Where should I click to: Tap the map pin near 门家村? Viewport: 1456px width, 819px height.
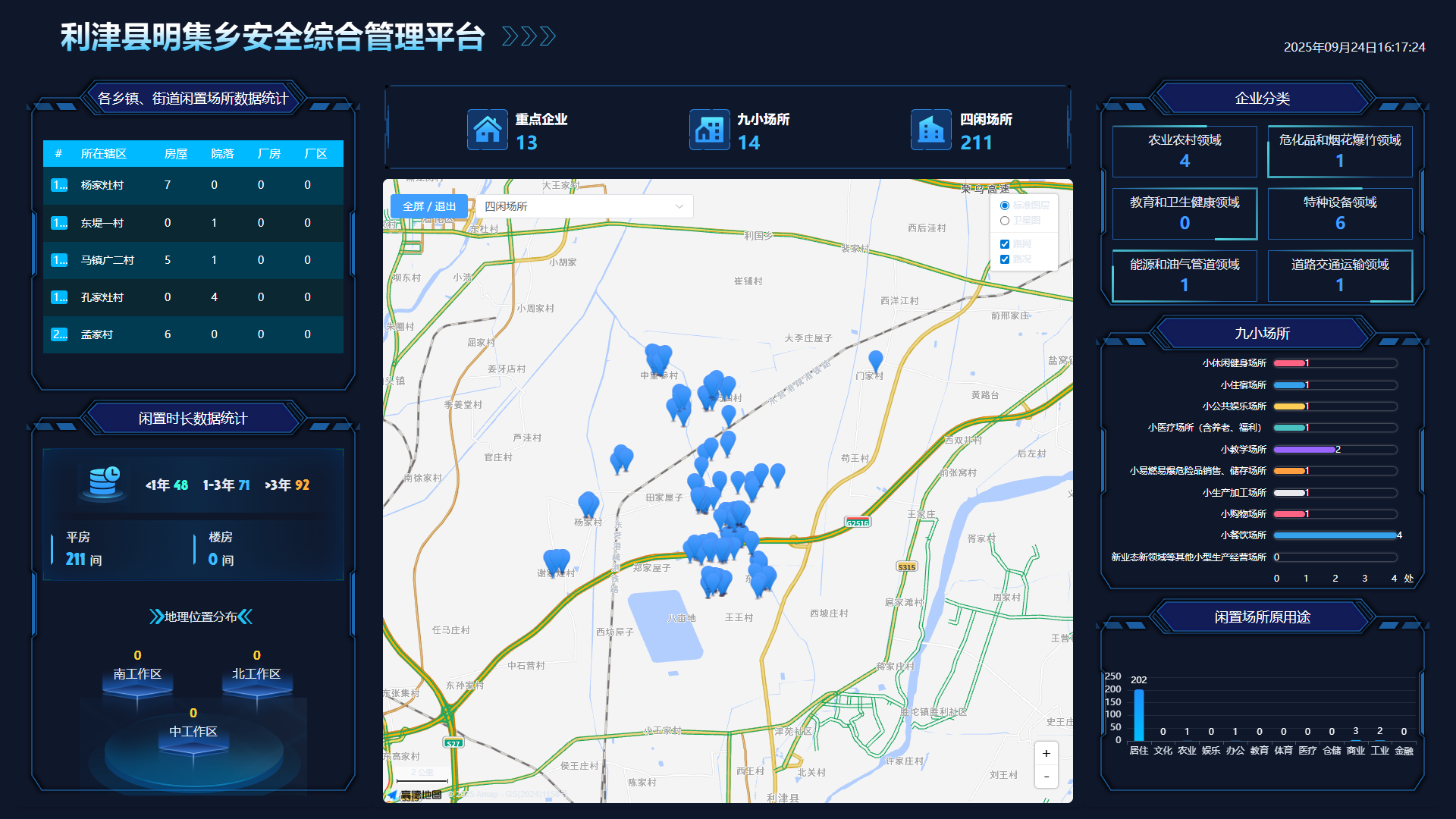coord(875,360)
